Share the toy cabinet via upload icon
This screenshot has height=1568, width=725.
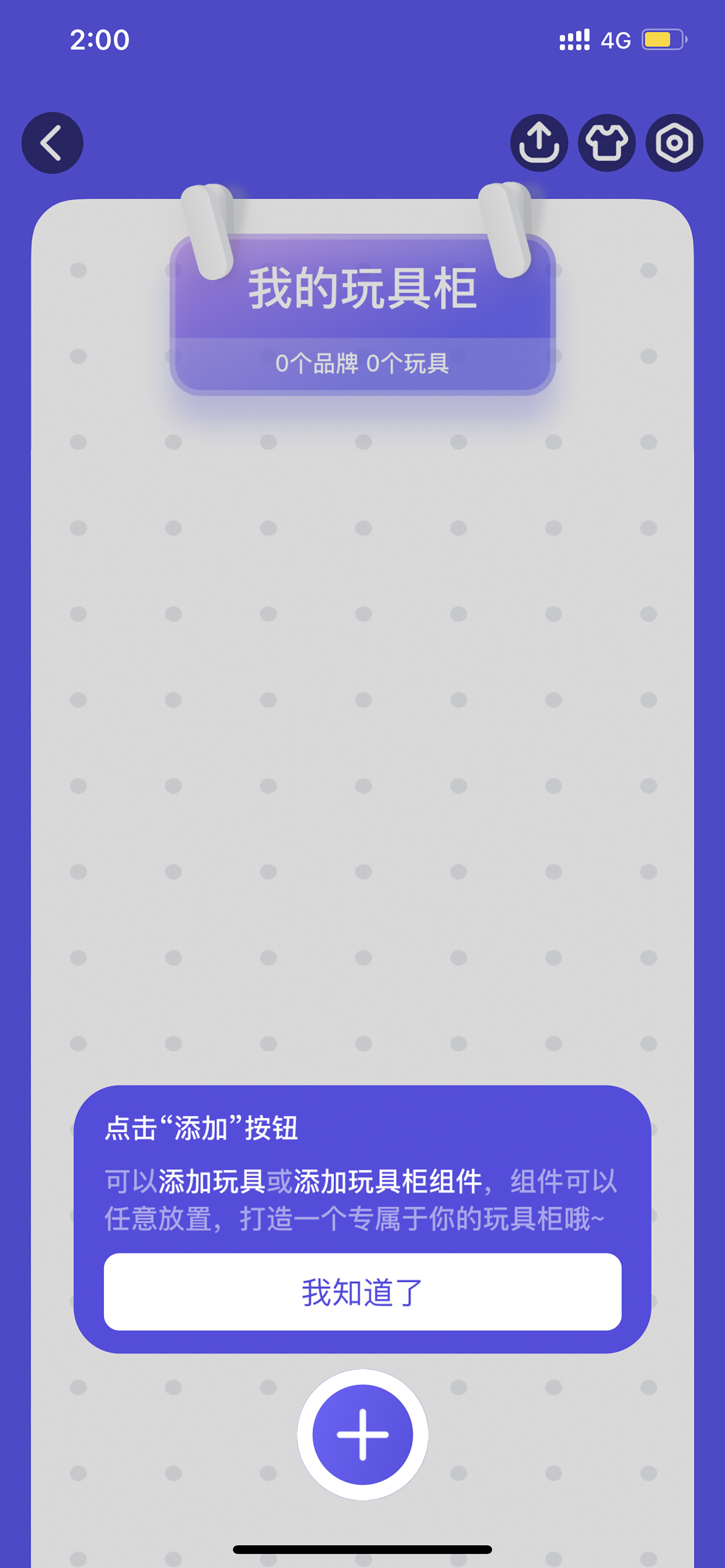pyautogui.click(x=539, y=143)
